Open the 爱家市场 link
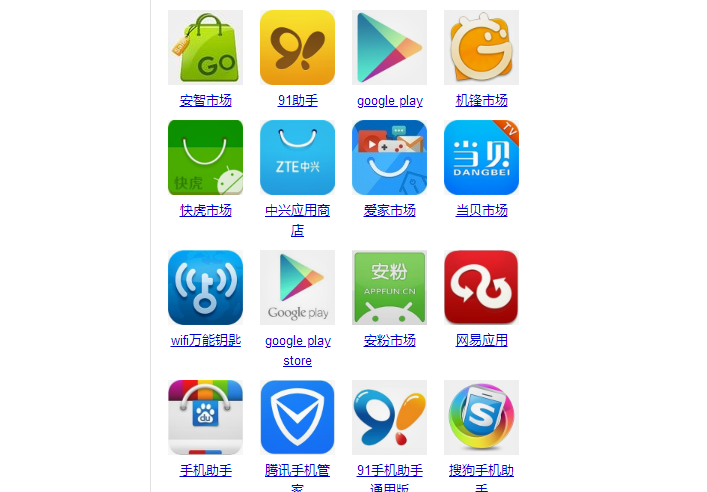This screenshot has height=492, width=707. pyautogui.click(x=389, y=210)
